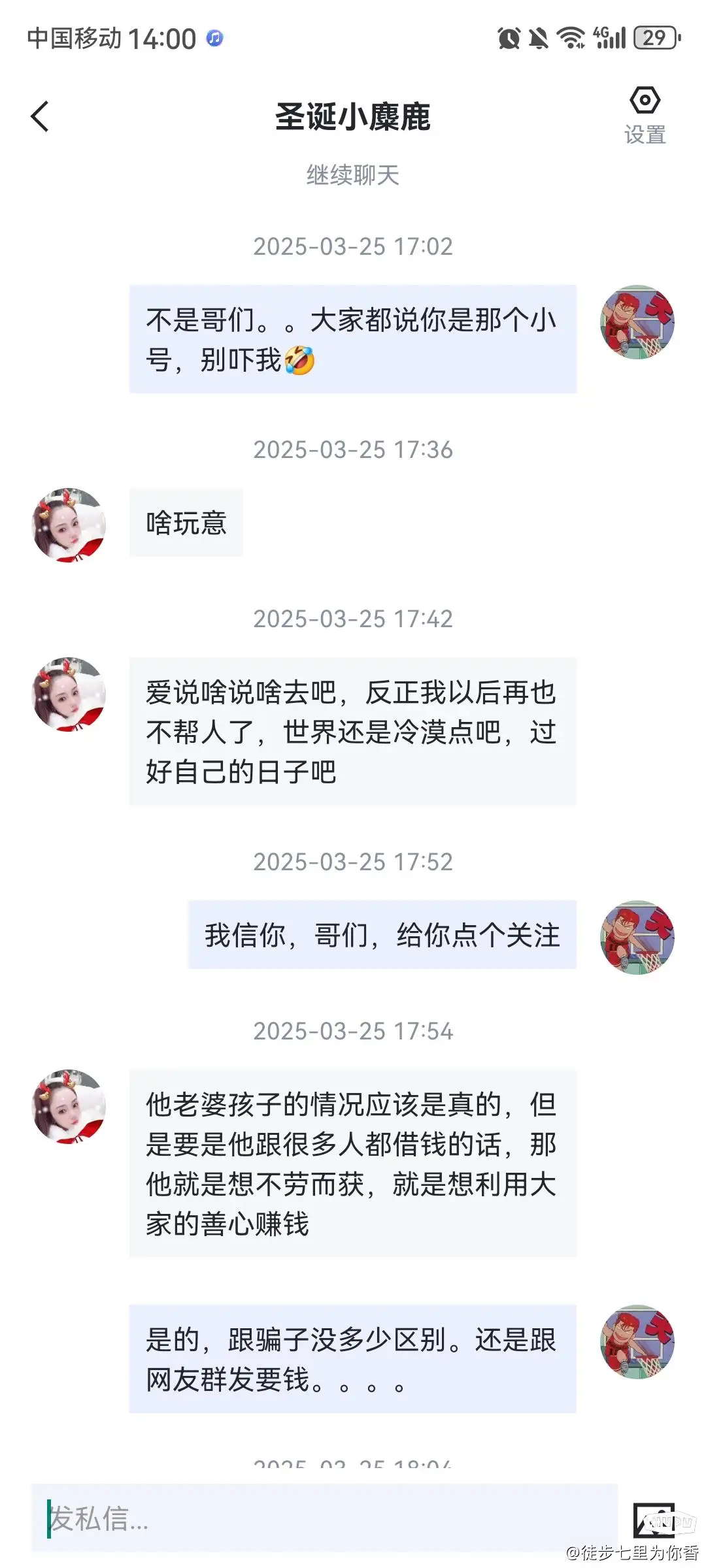706x1568 pixels.
Task: Go back from the 圣诞小麋鹿 chat
Action: [x=41, y=117]
